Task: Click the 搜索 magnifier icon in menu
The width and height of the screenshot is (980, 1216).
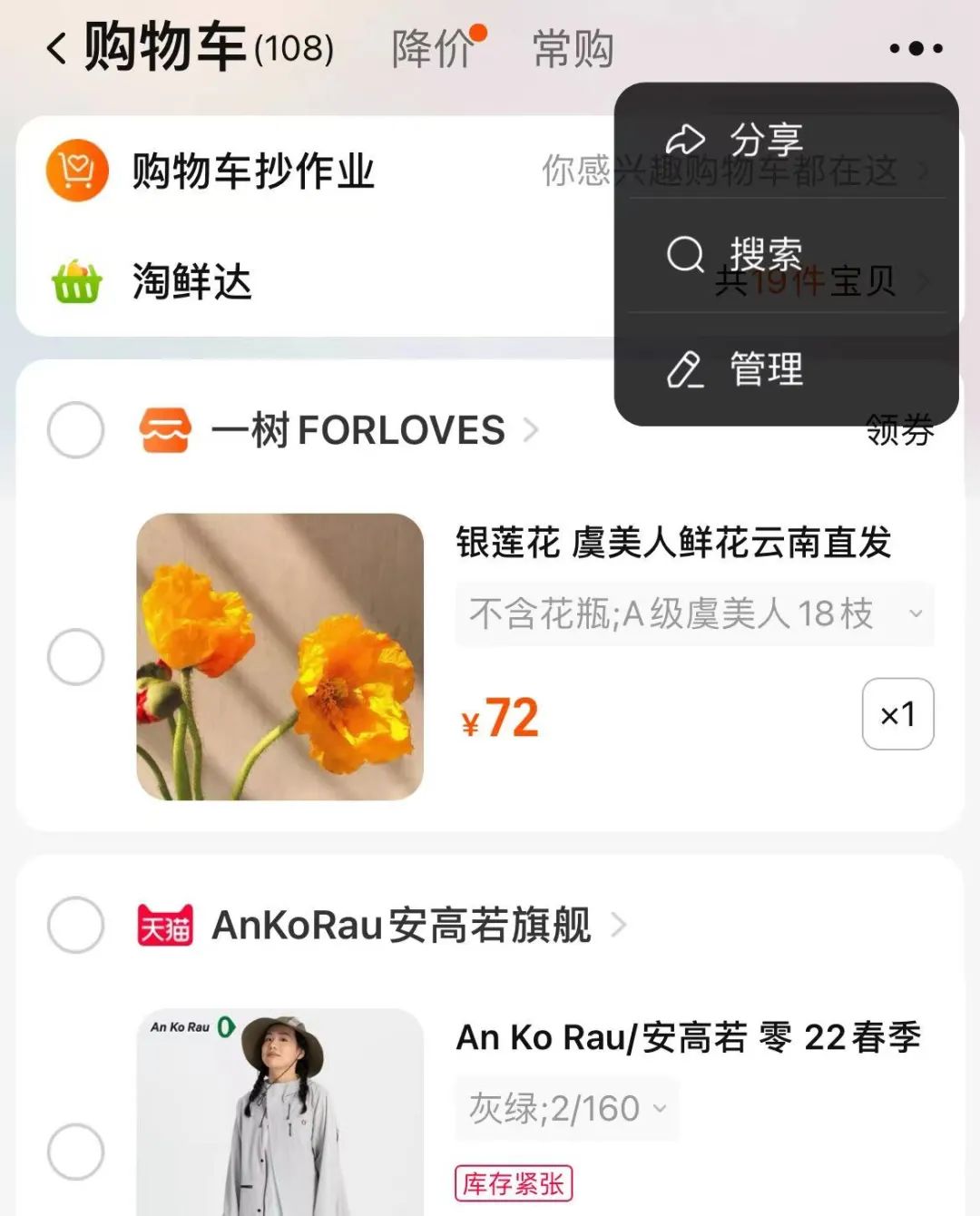Action: (x=685, y=254)
